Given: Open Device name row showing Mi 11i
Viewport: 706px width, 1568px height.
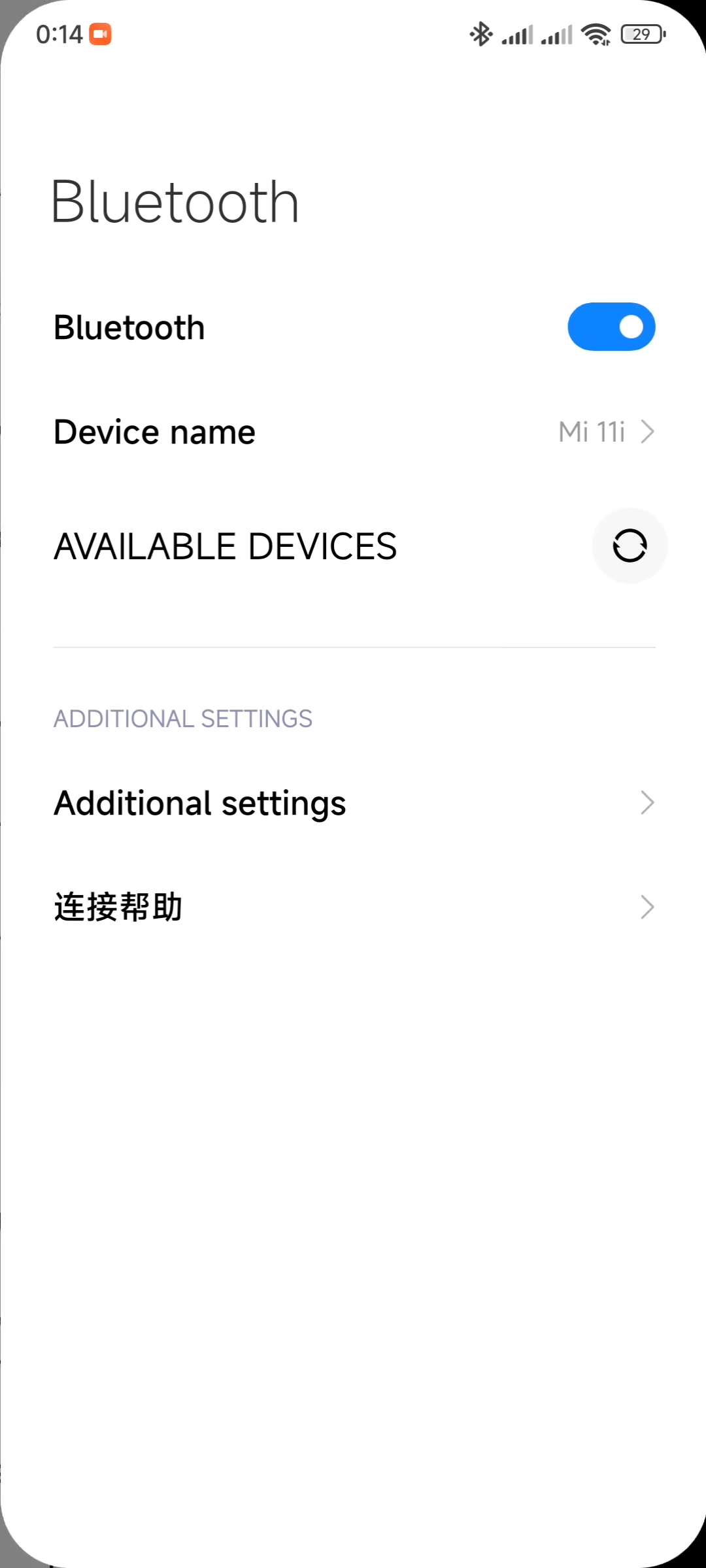Looking at the screenshot, I should click(x=353, y=432).
